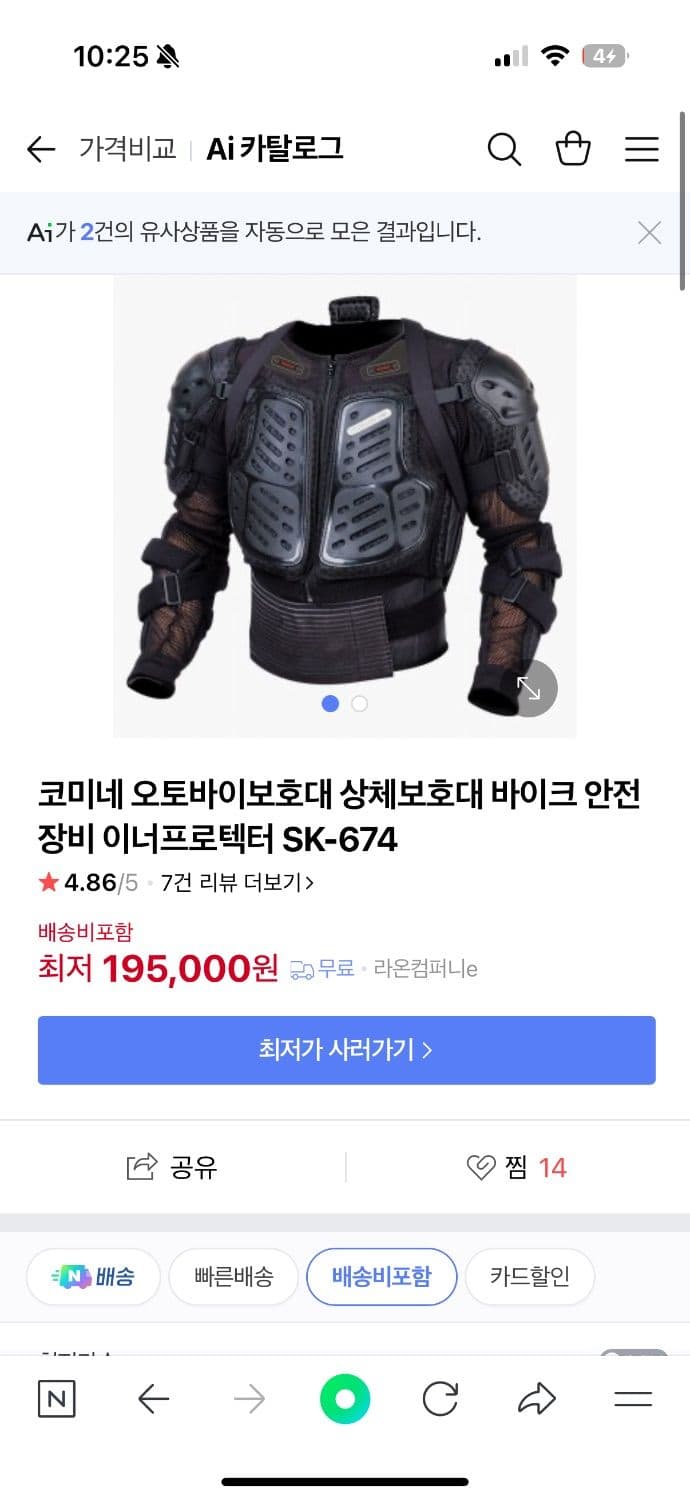Select the 빠른배송 filter chip

(234, 1277)
